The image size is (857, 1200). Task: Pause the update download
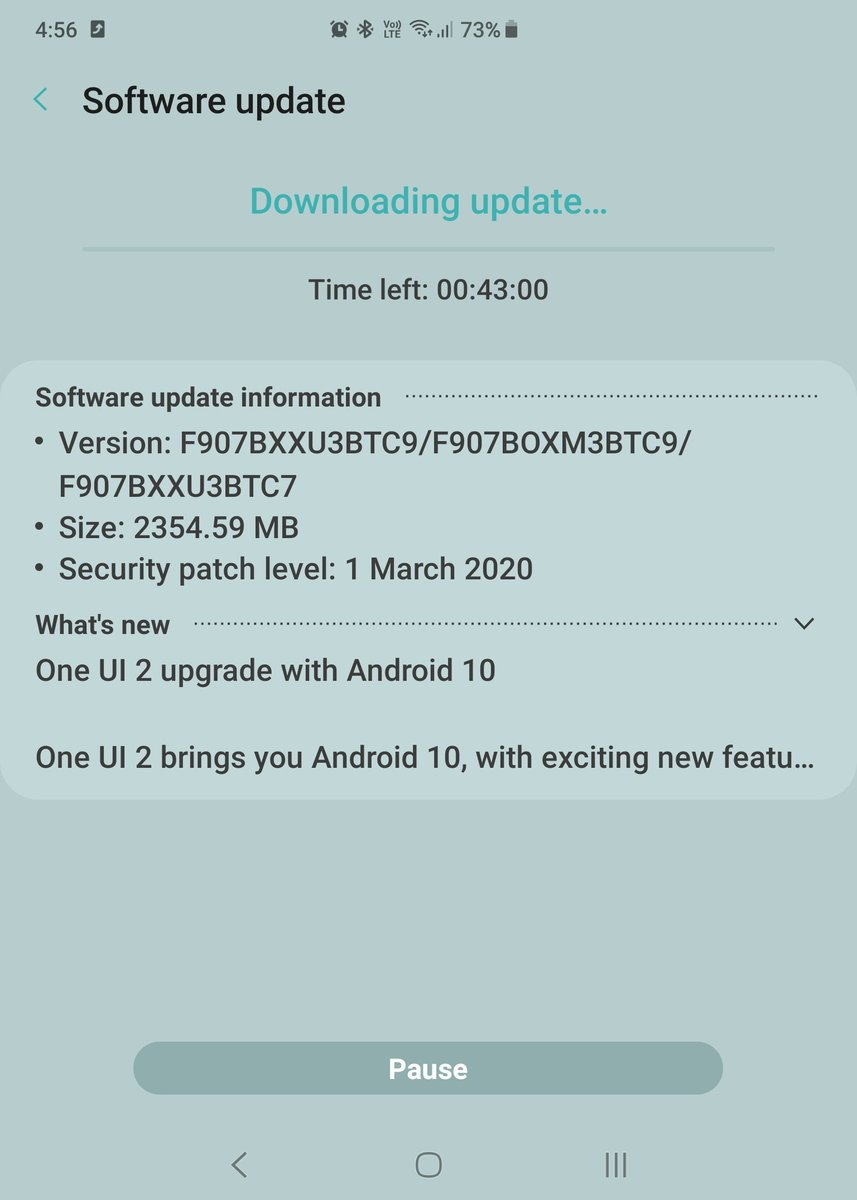pyautogui.click(x=428, y=1069)
